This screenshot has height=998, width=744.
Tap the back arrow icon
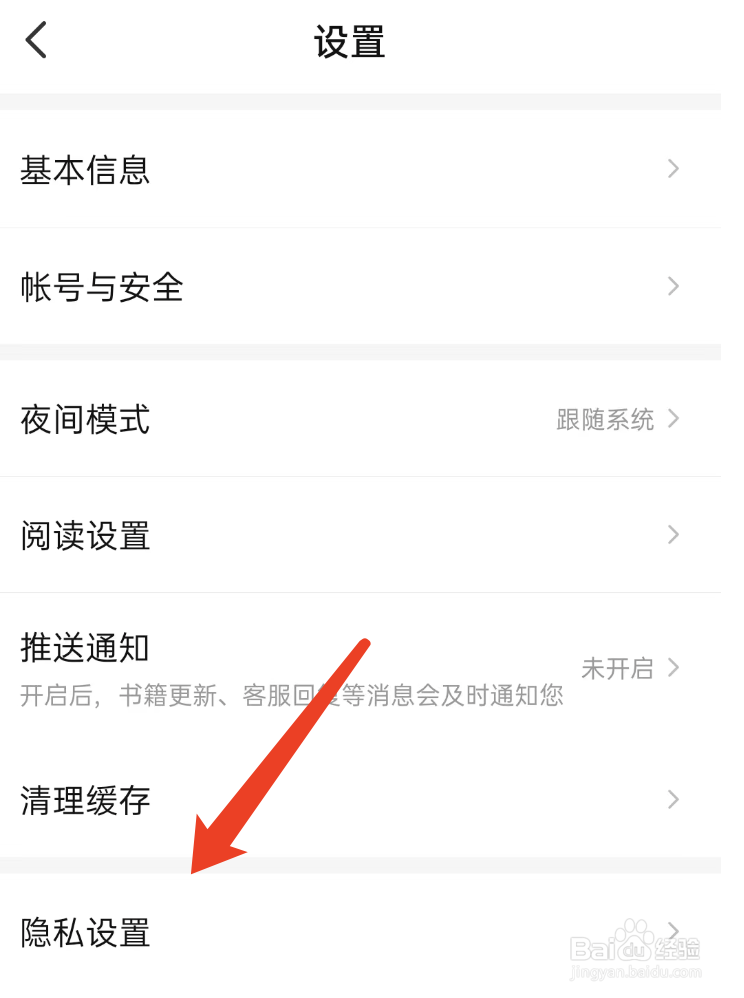coord(36,40)
